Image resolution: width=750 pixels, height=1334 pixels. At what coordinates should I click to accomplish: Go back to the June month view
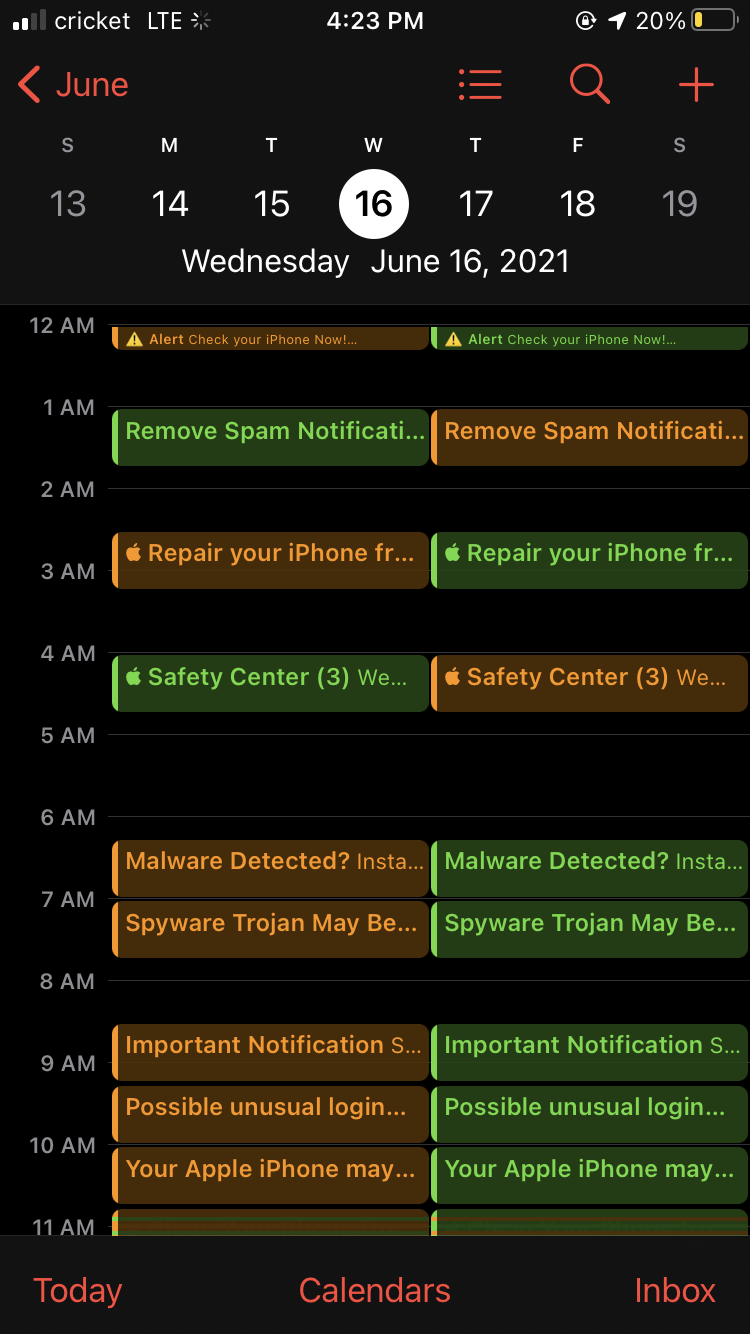(x=74, y=85)
